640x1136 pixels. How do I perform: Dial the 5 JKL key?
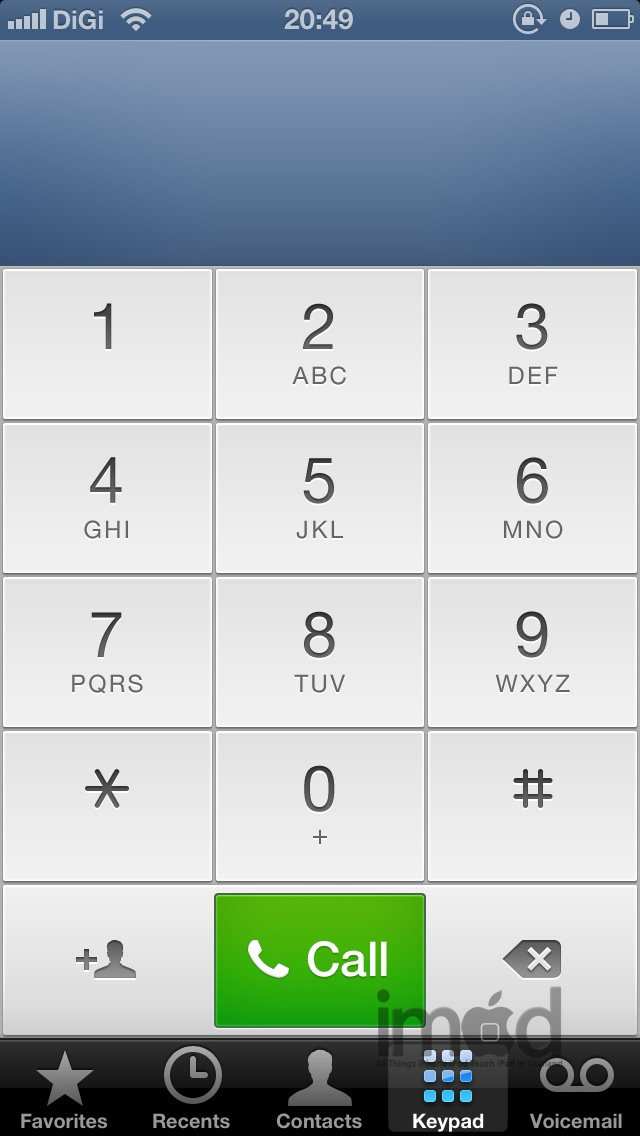(x=319, y=498)
